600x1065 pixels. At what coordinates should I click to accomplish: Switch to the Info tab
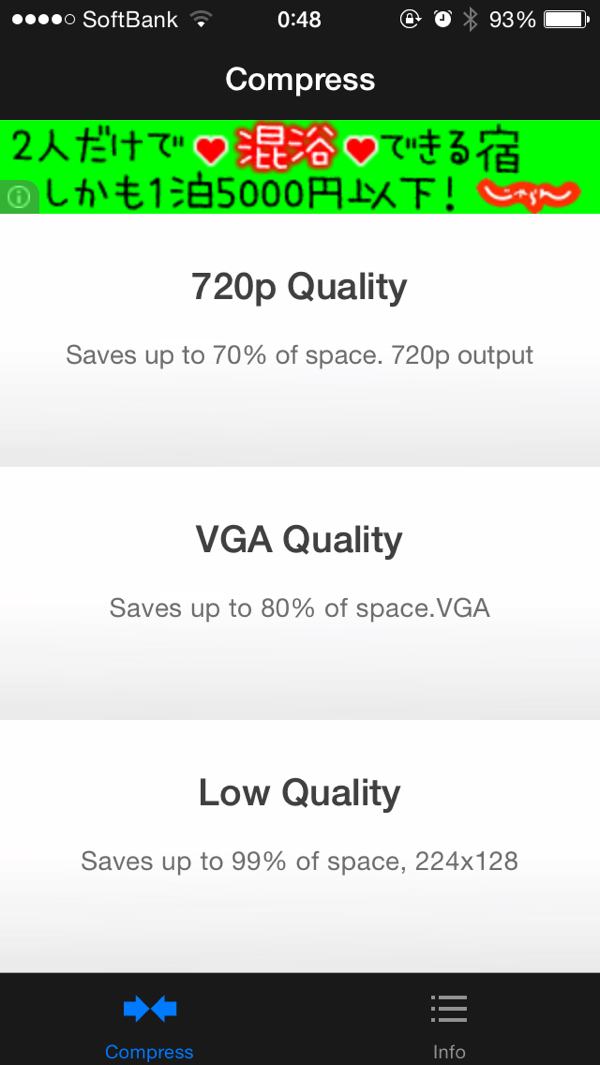point(449,1021)
